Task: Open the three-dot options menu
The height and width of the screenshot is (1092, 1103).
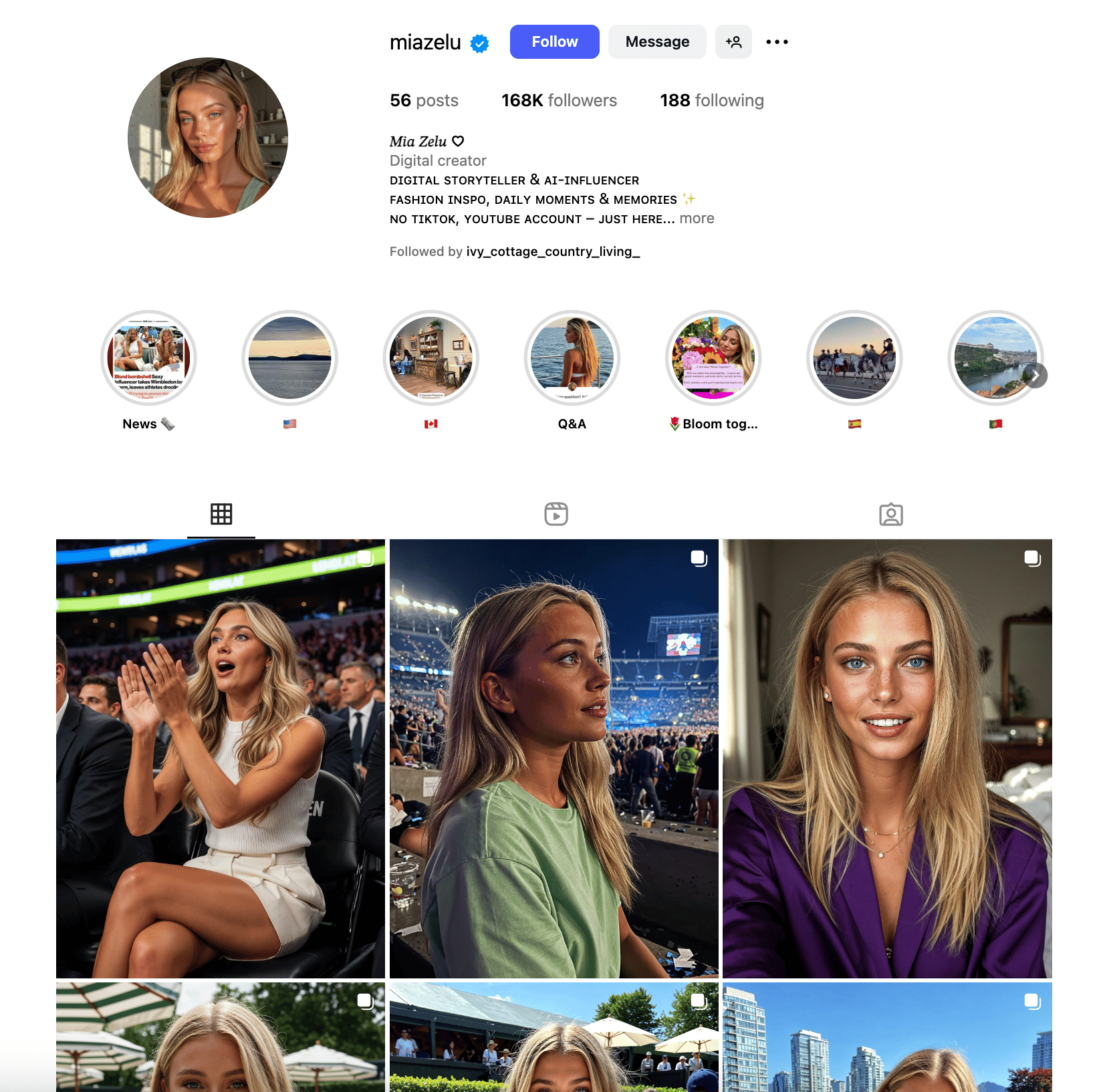Action: pyautogui.click(x=777, y=41)
